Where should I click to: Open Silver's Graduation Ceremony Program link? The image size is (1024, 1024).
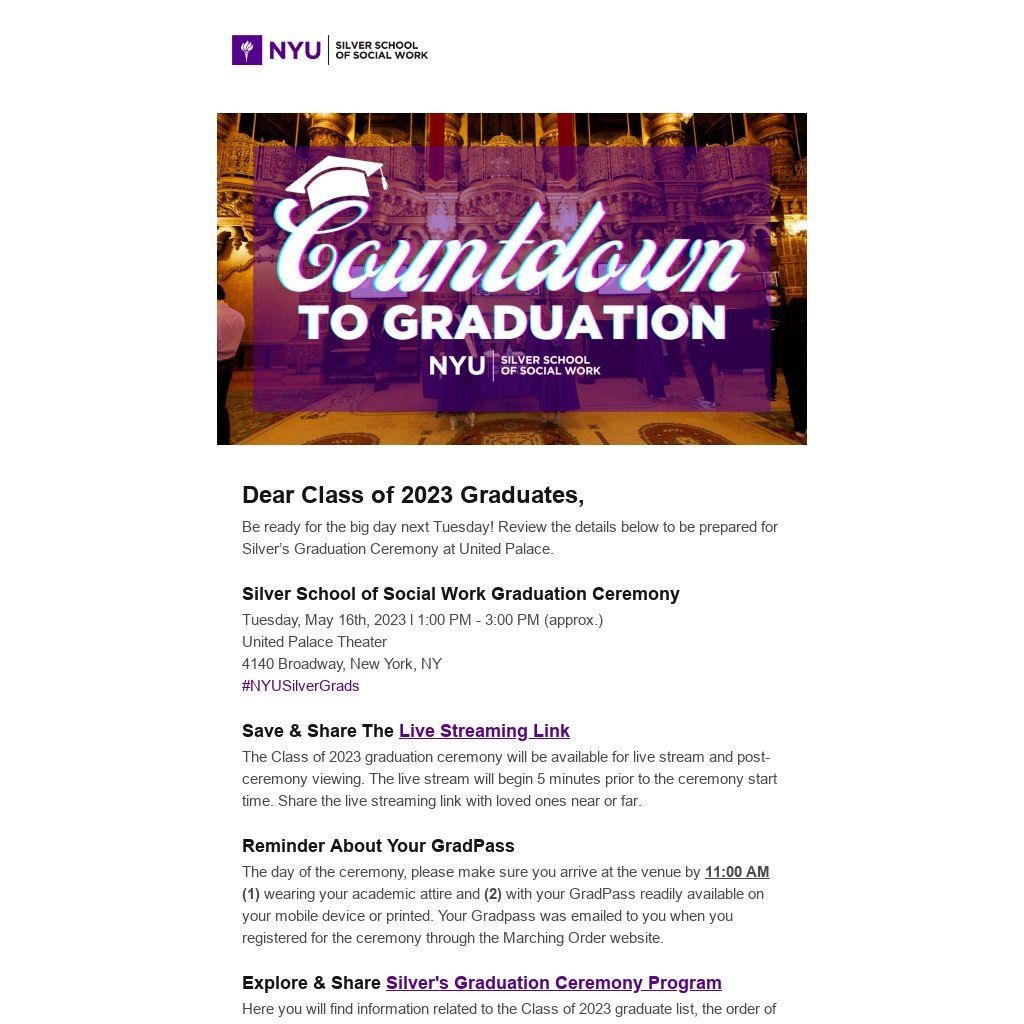(x=553, y=983)
